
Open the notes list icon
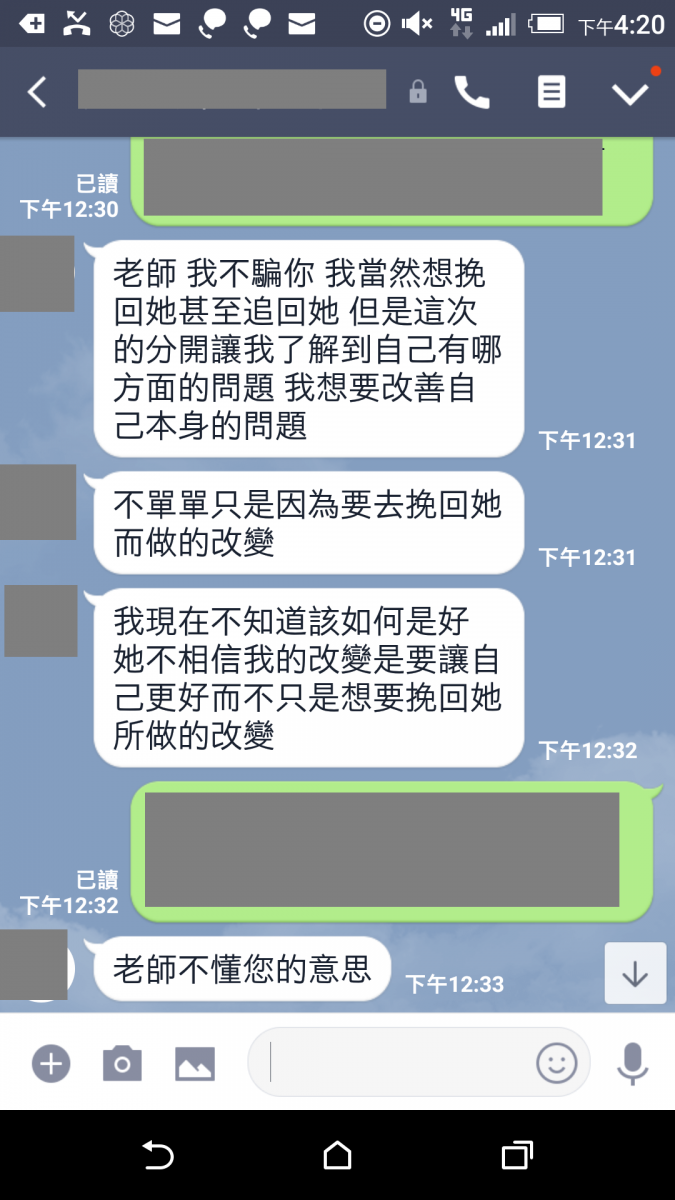[x=551, y=93]
